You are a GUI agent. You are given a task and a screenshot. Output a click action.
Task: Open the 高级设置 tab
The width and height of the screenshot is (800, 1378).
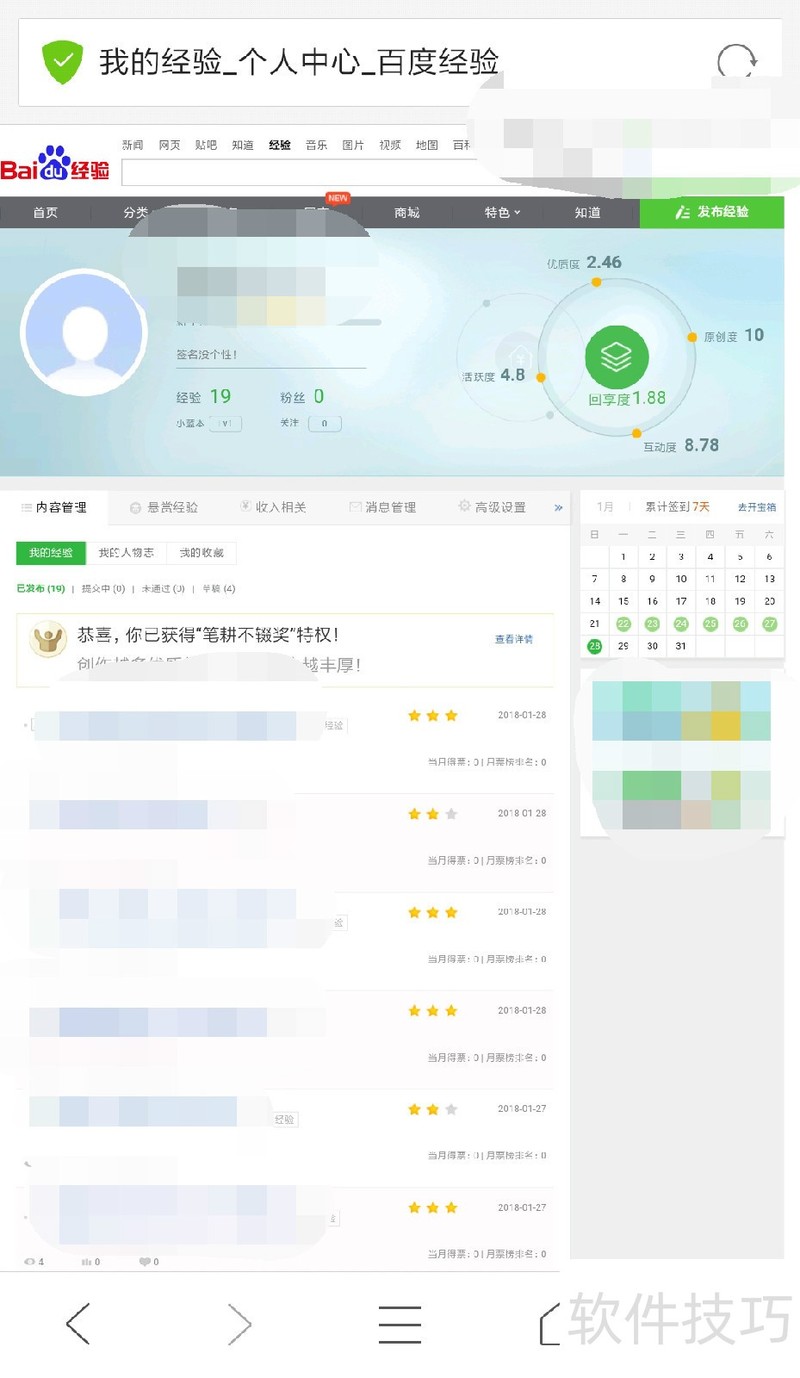coord(493,507)
